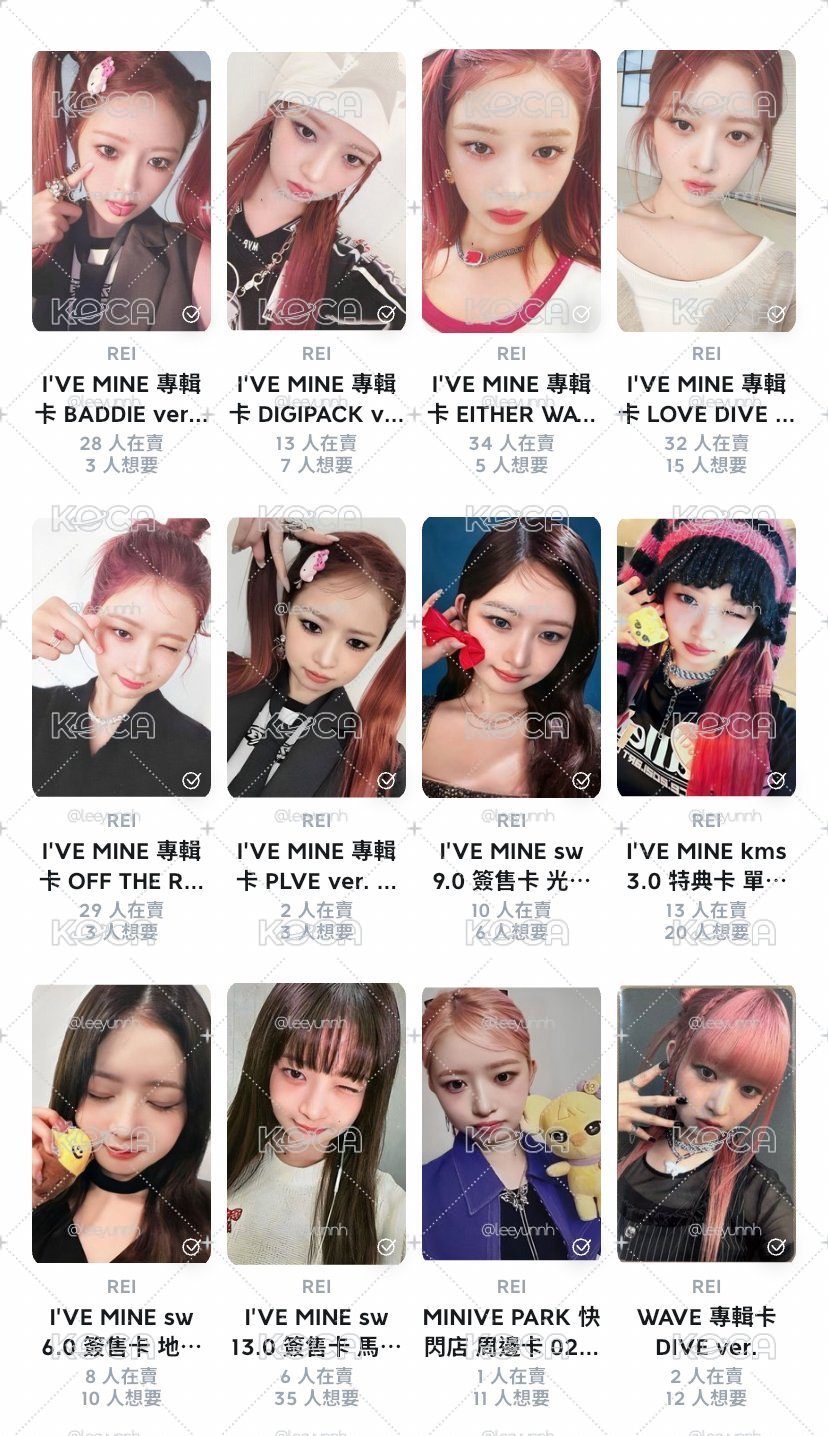
Task: Open the I'VE MINE DIGIPACK ver. card
Action: [316, 190]
